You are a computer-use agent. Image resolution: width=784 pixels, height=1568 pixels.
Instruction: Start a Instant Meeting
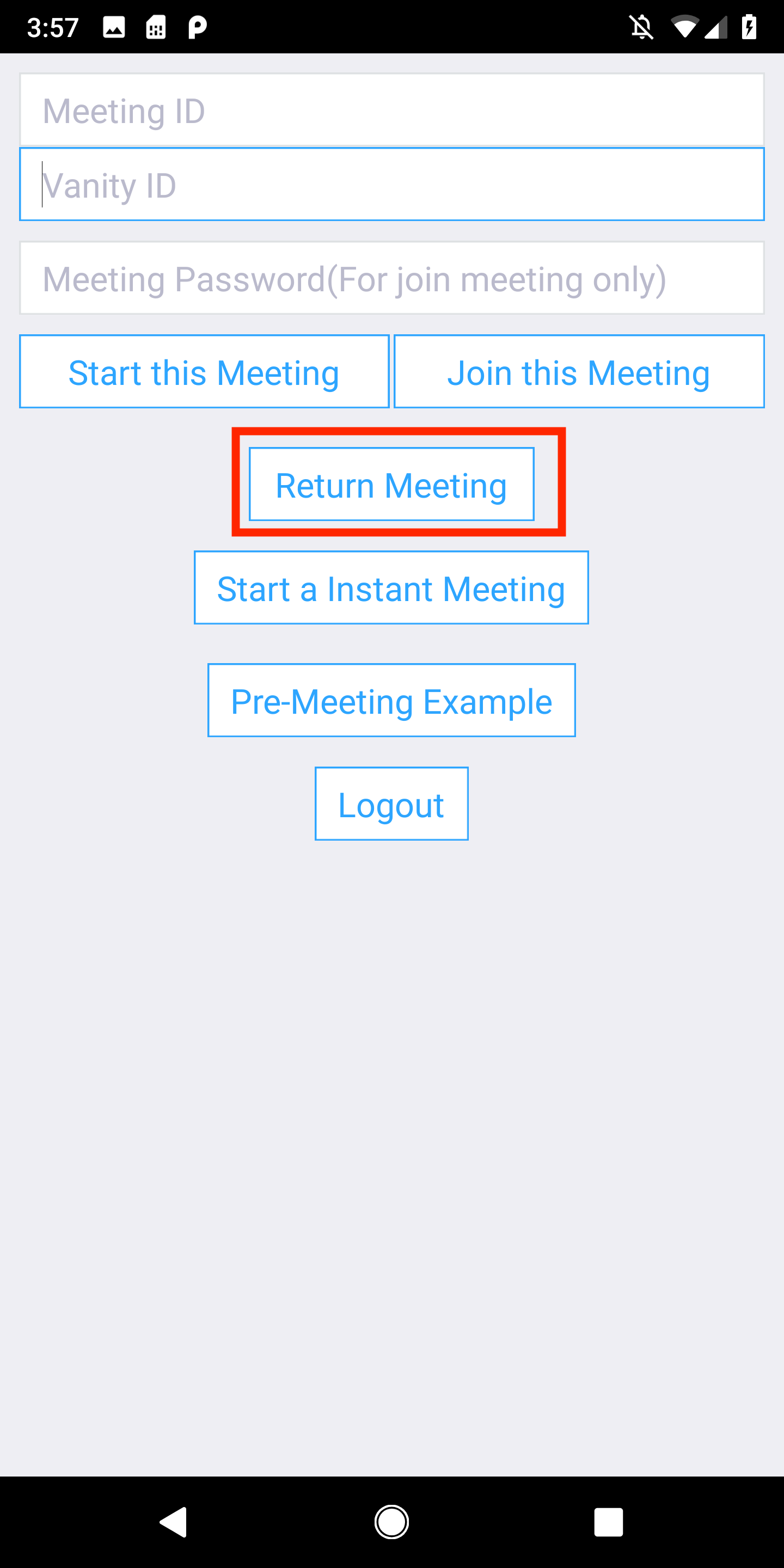pyautogui.click(x=391, y=588)
